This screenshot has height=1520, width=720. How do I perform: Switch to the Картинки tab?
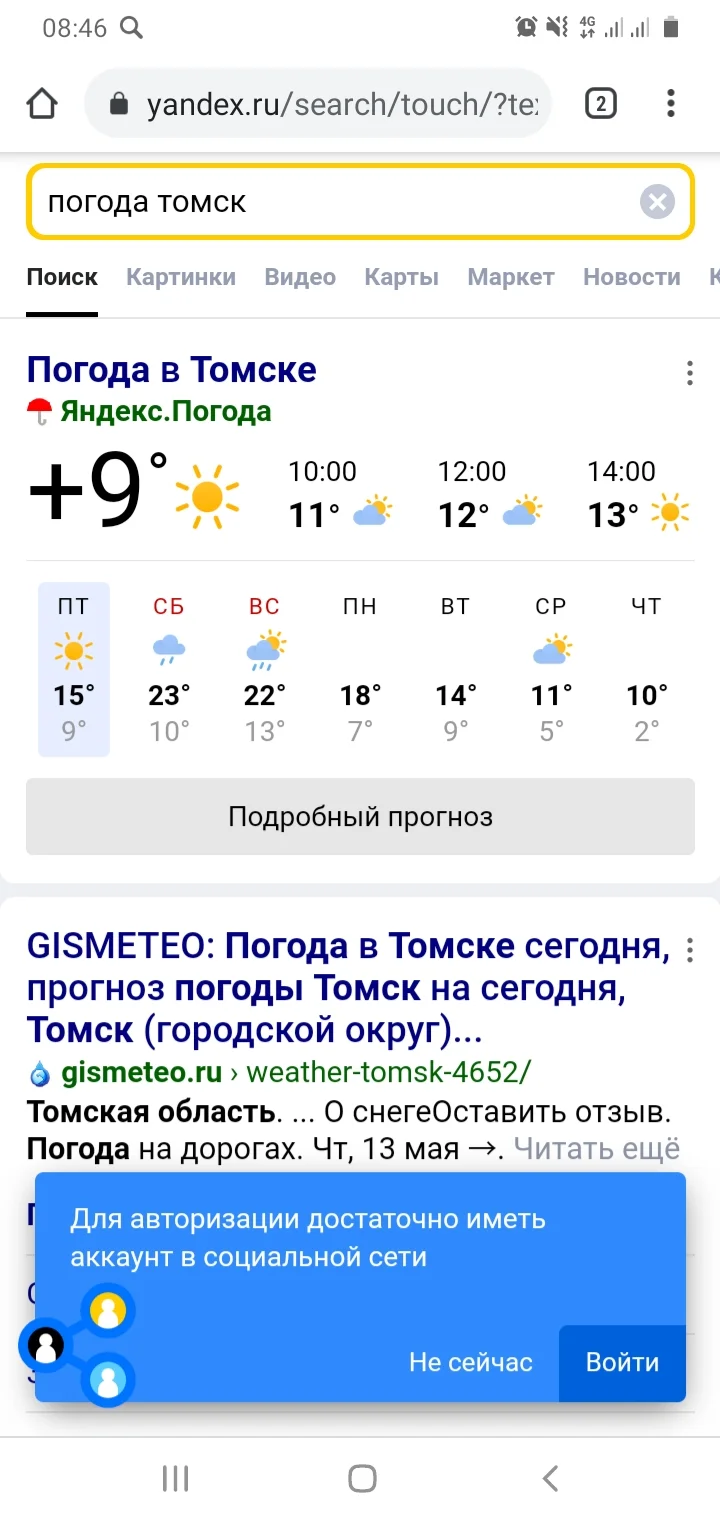point(181,277)
